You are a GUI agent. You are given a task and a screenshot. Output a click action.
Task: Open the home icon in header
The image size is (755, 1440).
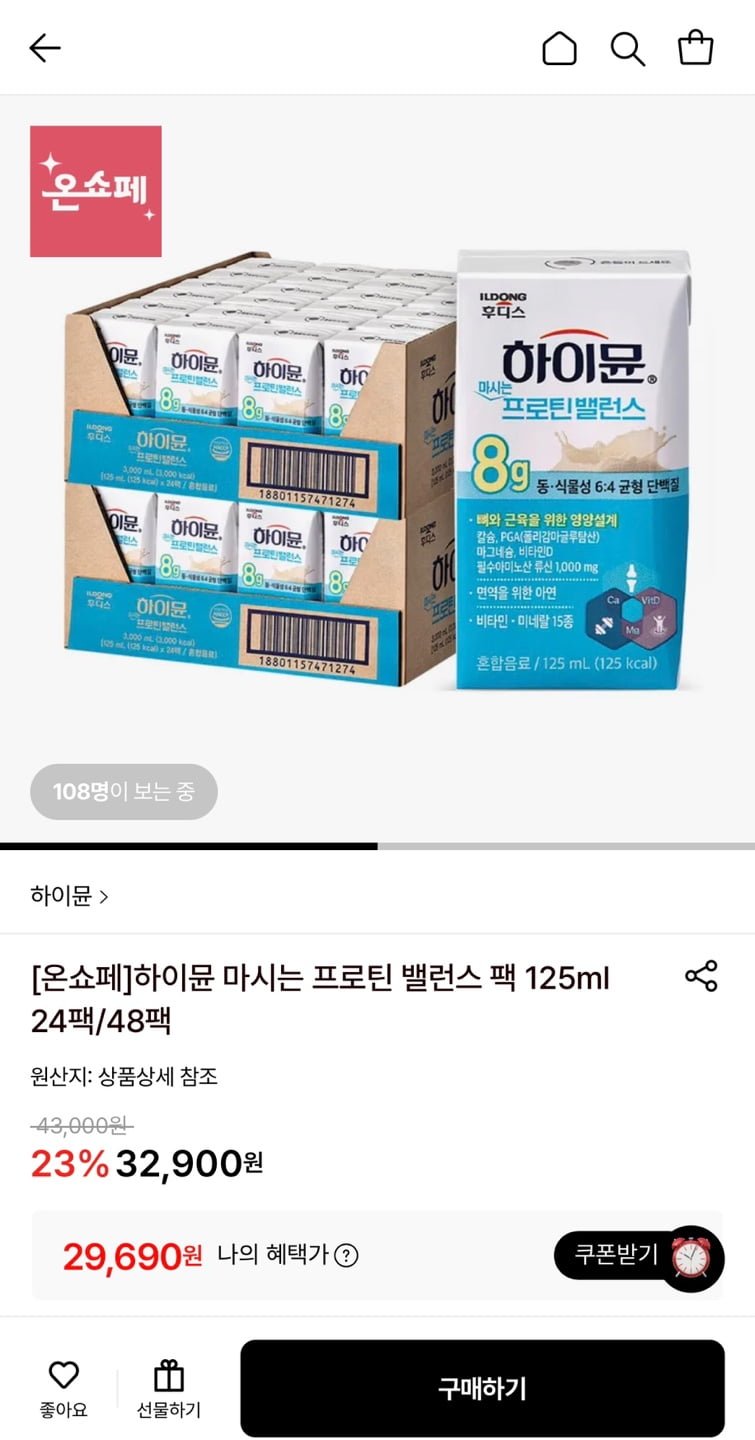tap(559, 48)
